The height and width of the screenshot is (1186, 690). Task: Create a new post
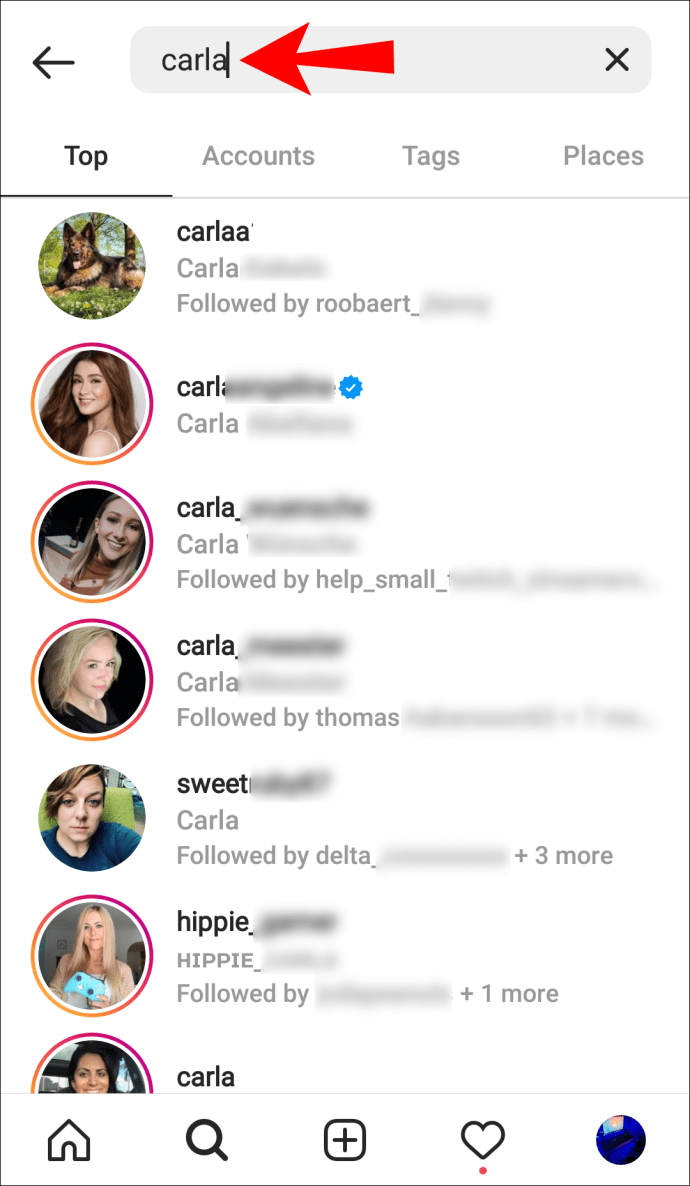click(x=345, y=1139)
